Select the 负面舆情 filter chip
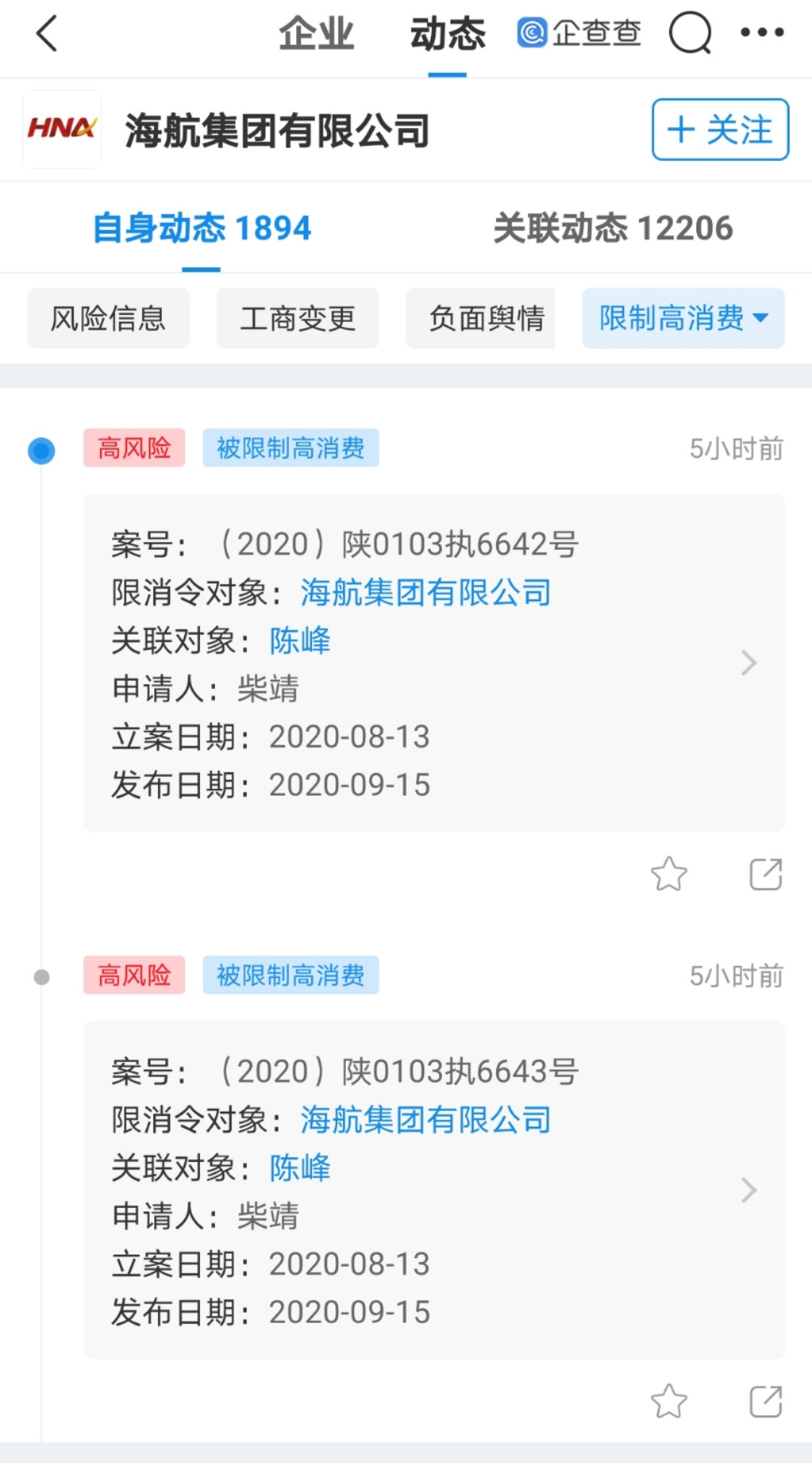The width and height of the screenshot is (812, 1463). (486, 318)
